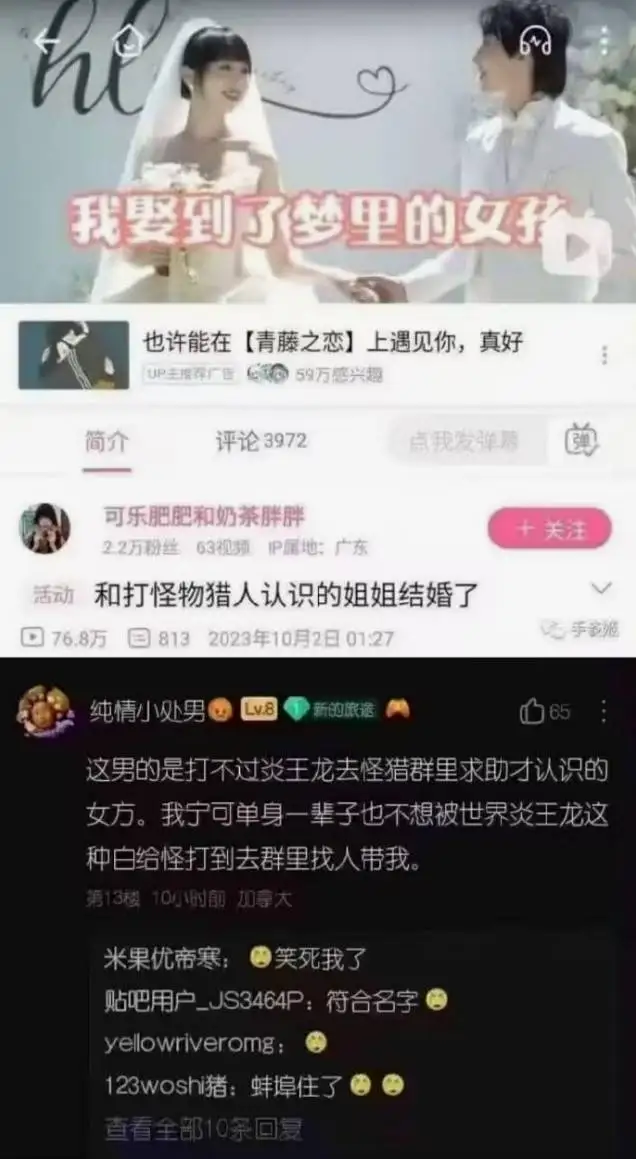The height and width of the screenshot is (1159, 636).
Task: Switch to headphone audio mode
Action: tap(536, 40)
